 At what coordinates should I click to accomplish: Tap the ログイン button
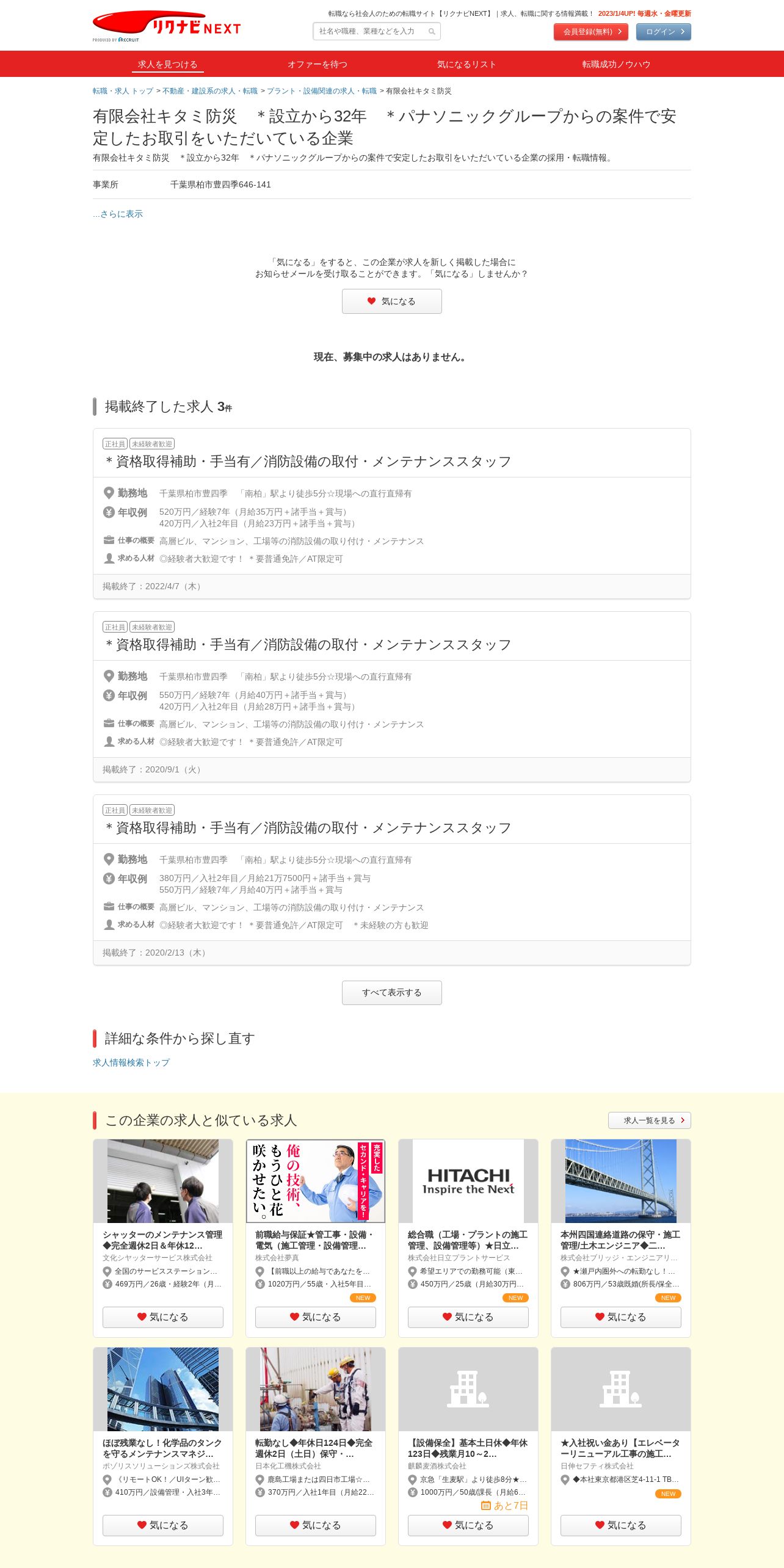click(663, 32)
